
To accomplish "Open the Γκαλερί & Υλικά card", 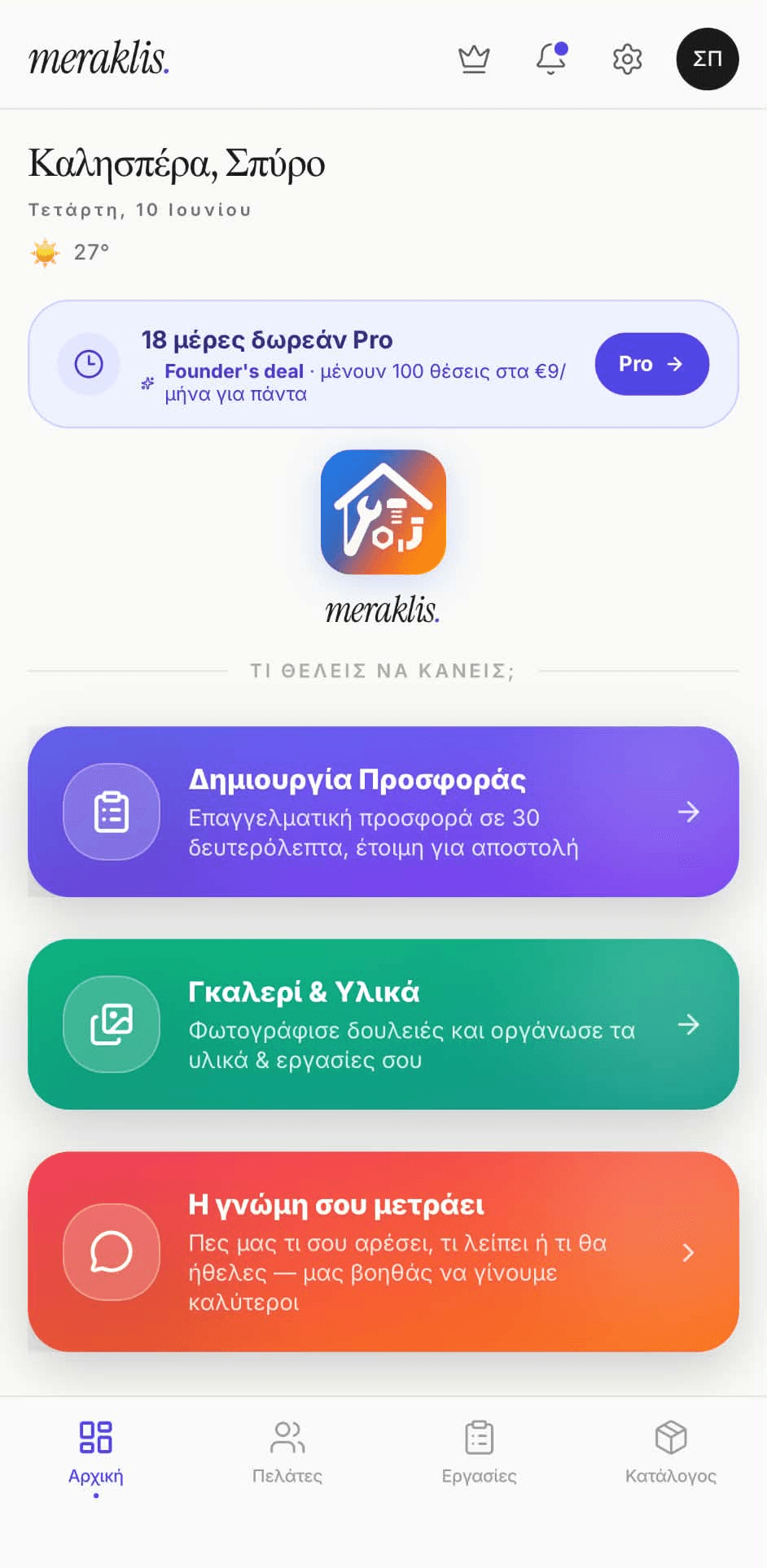I will (x=383, y=1024).
